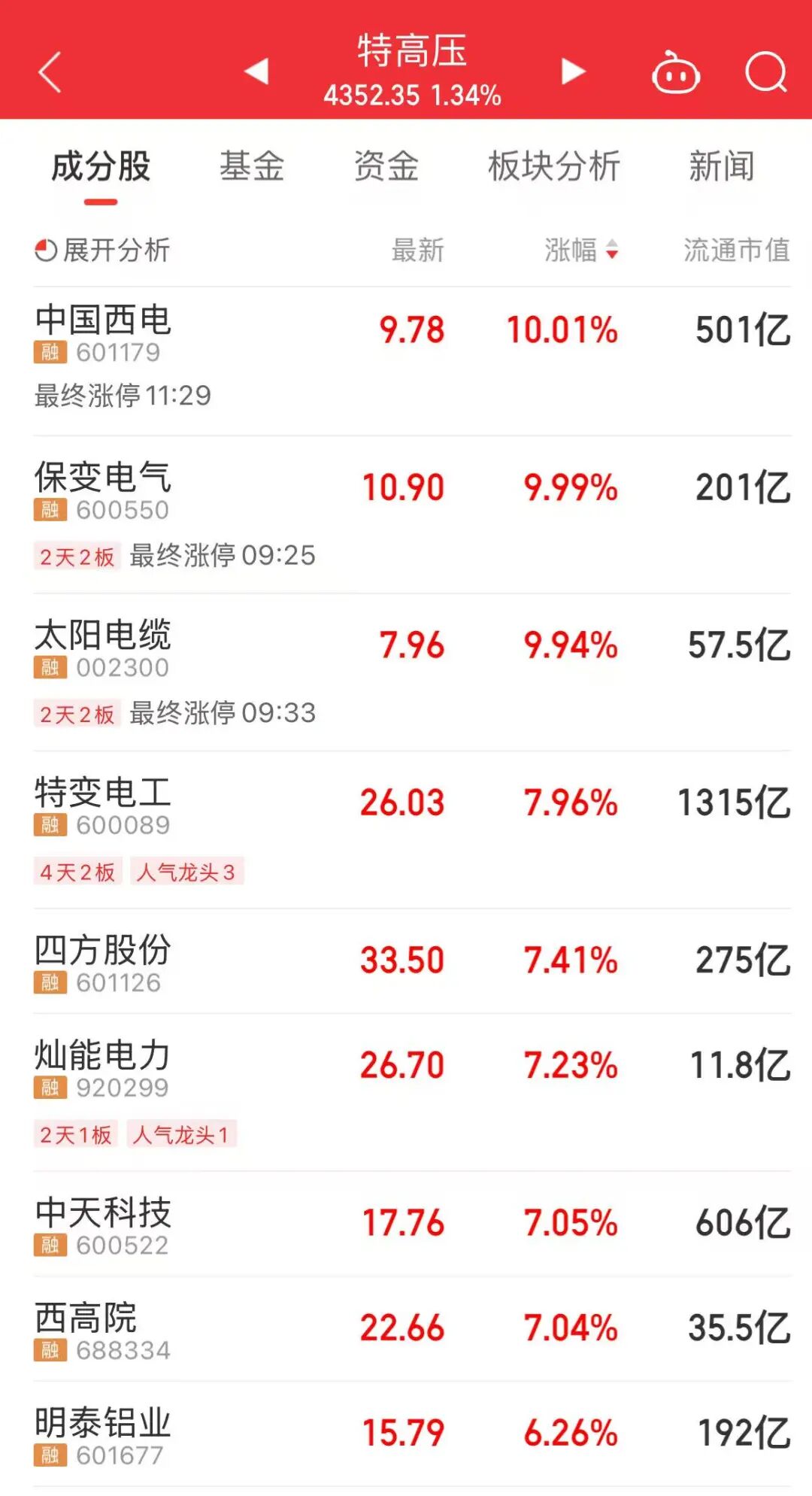This screenshot has height=1496, width=812.
Task: Switch to the 基金 tab
Action: 252,167
